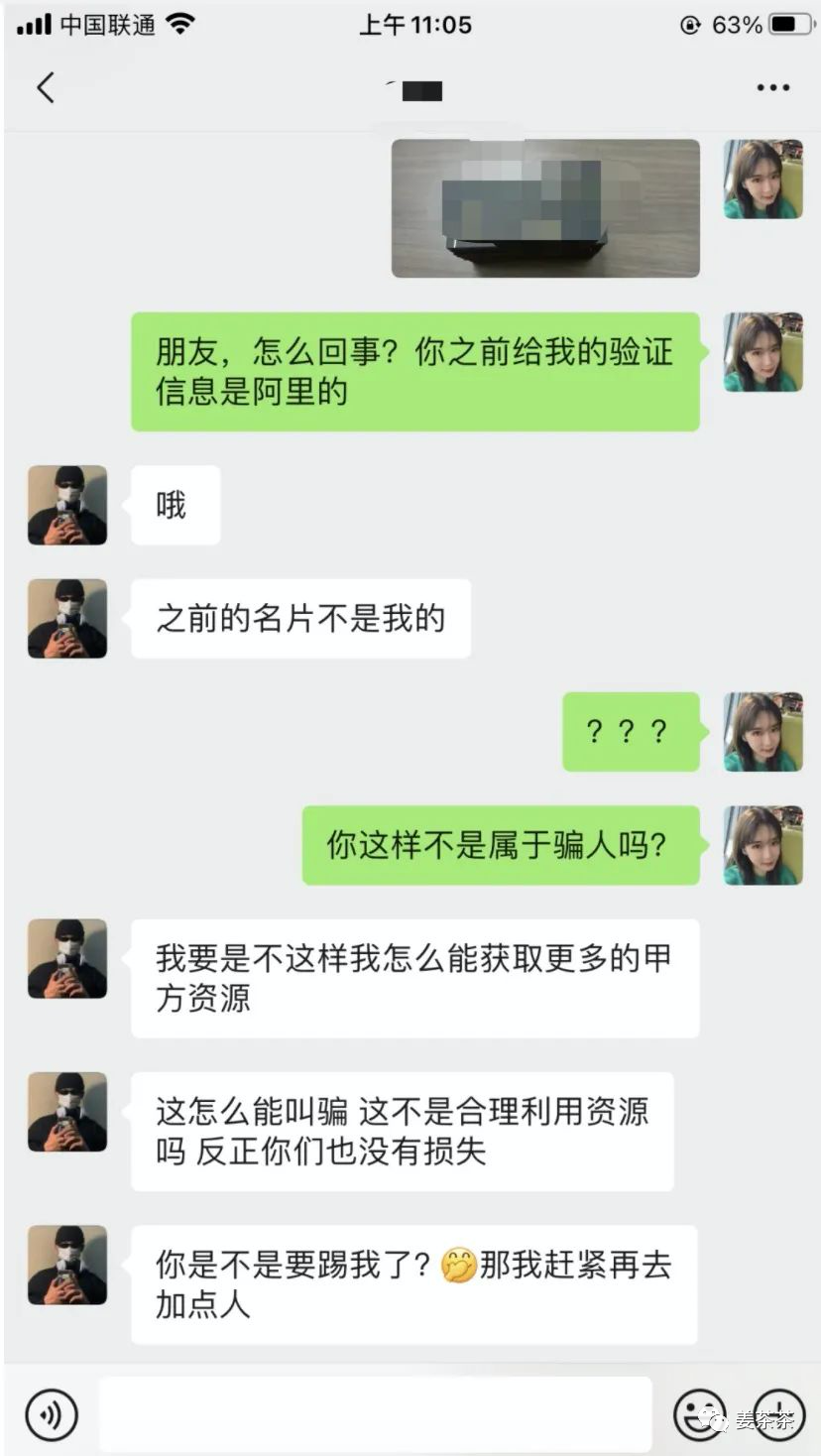Image resolution: width=821 pixels, height=1456 pixels.
Task: Tap the masked man's avatar beside 哦
Action: pyautogui.click(x=67, y=506)
